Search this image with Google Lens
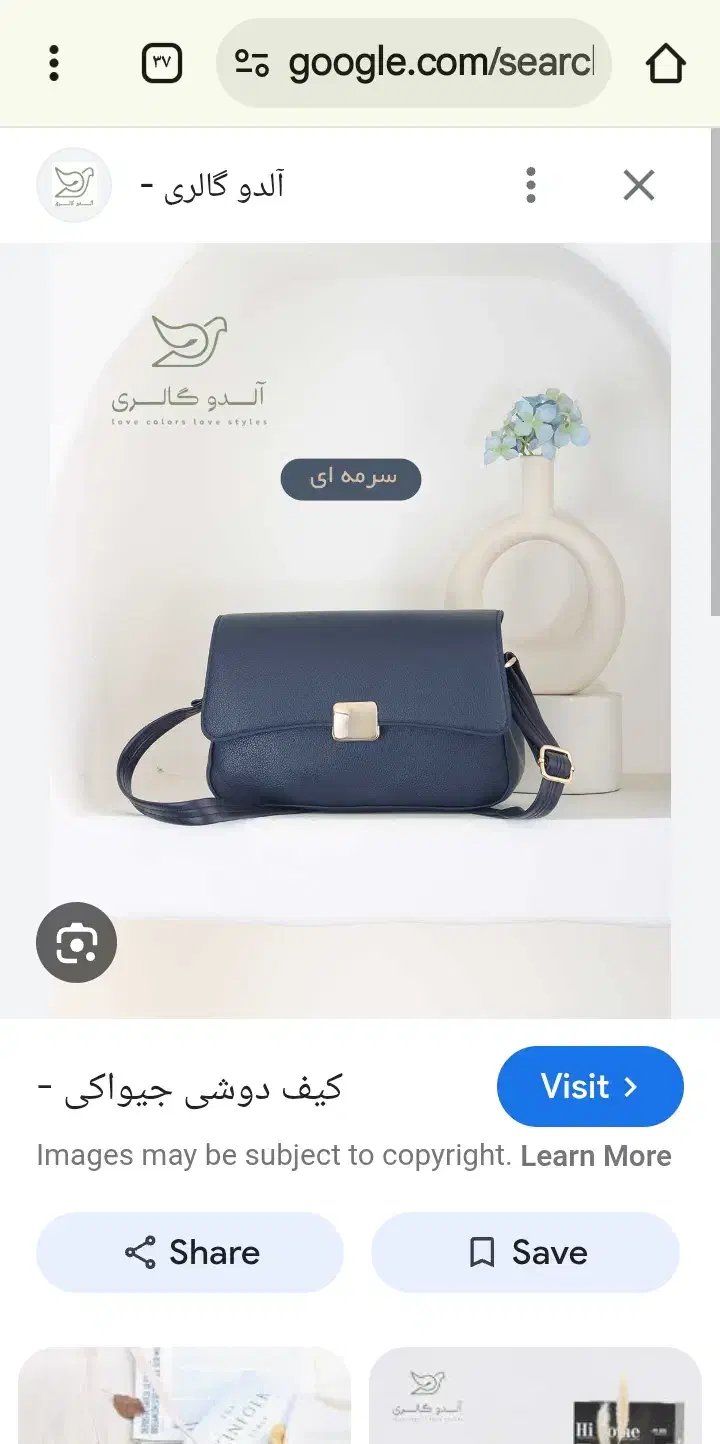Image resolution: width=720 pixels, height=1444 pixels. (x=77, y=942)
